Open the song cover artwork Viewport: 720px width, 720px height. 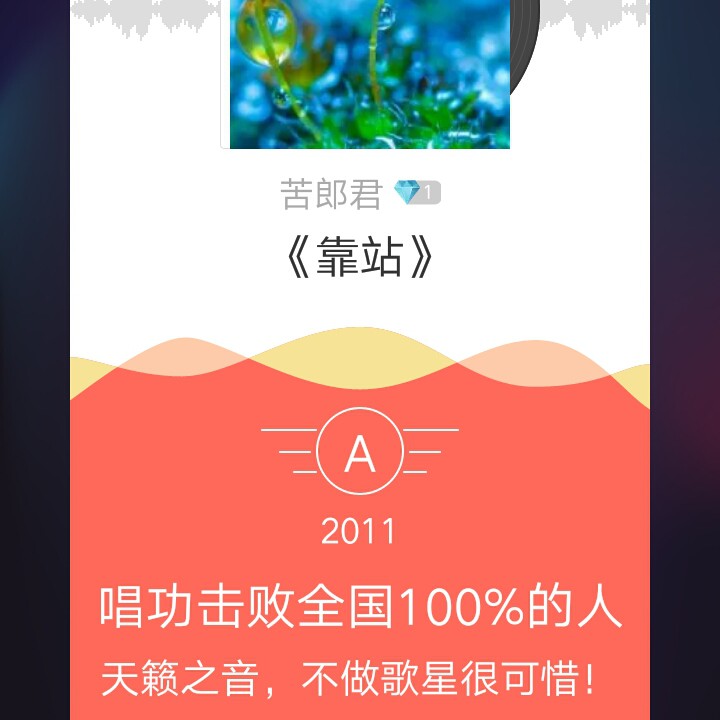[369, 74]
